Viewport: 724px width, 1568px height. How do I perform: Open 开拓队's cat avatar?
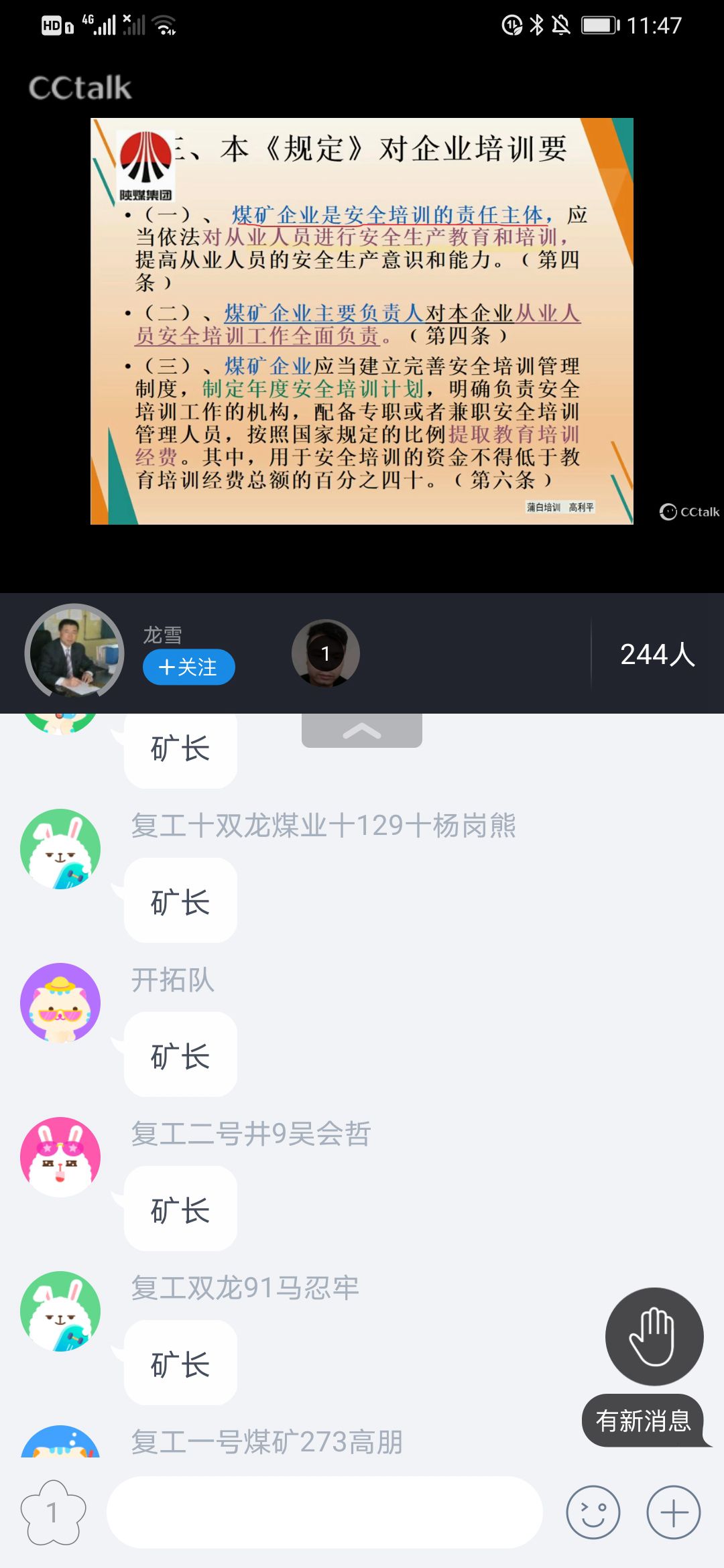click(60, 1002)
